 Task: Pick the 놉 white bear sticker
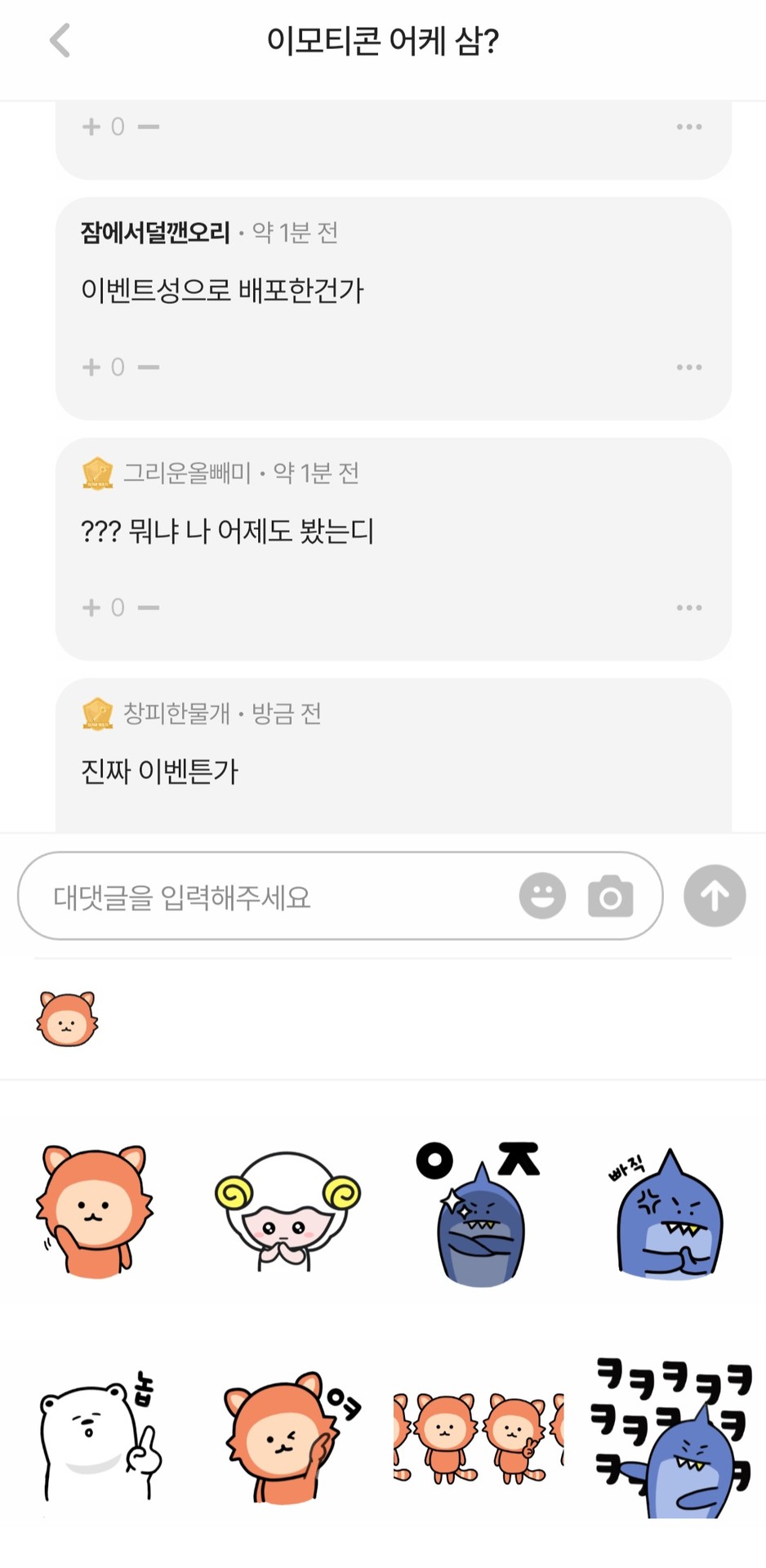[x=98, y=1437]
